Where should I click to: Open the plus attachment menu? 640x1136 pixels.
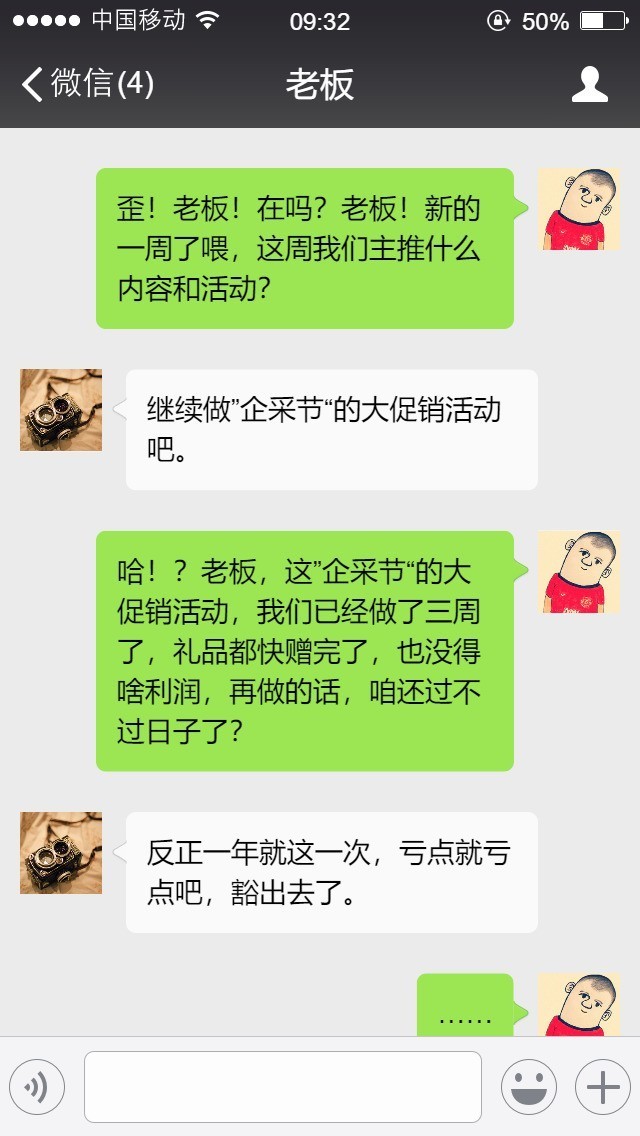602,1086
